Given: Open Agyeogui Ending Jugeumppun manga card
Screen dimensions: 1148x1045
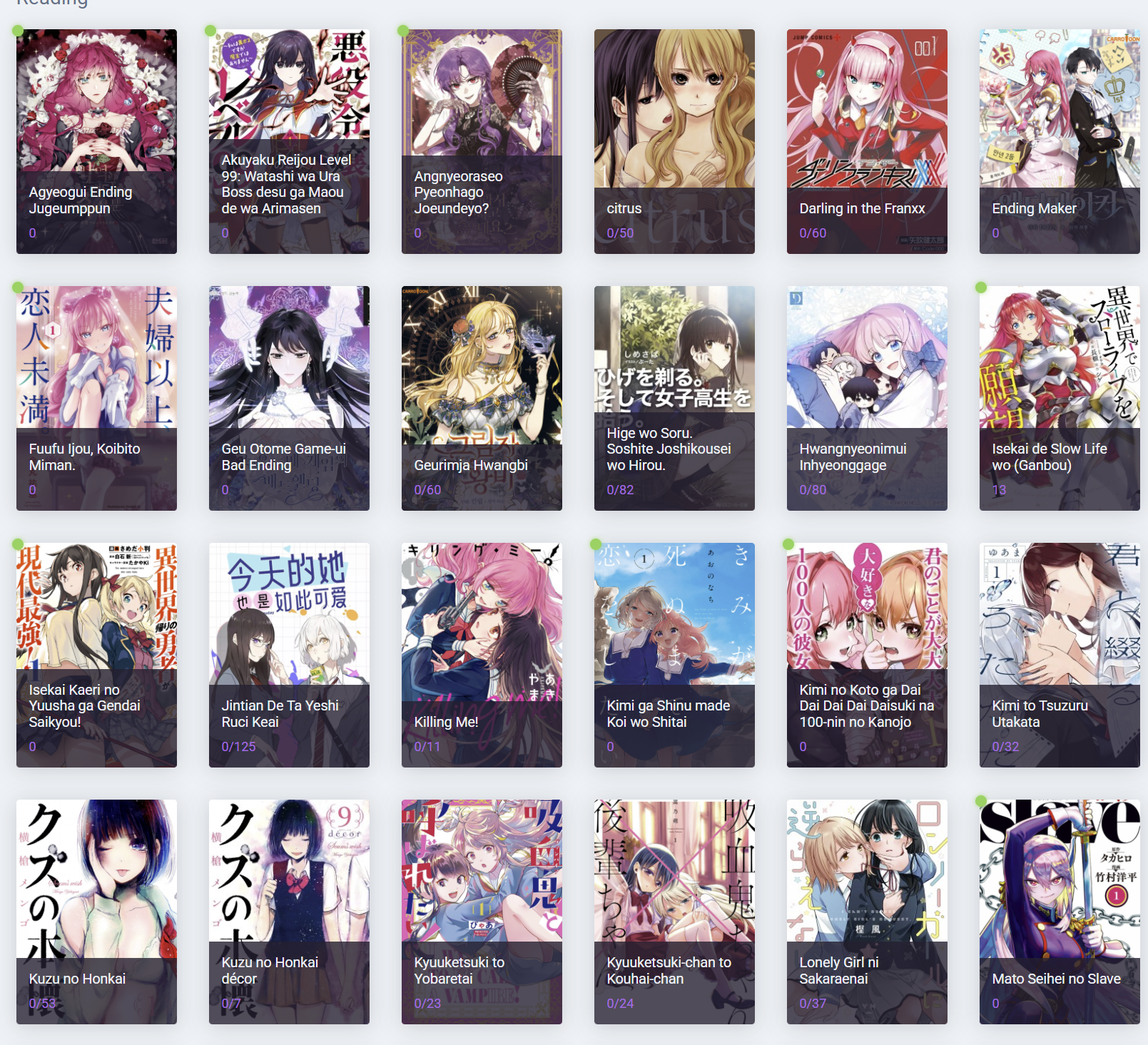Looking at the screenshot, I should click(x=96, y=141).
